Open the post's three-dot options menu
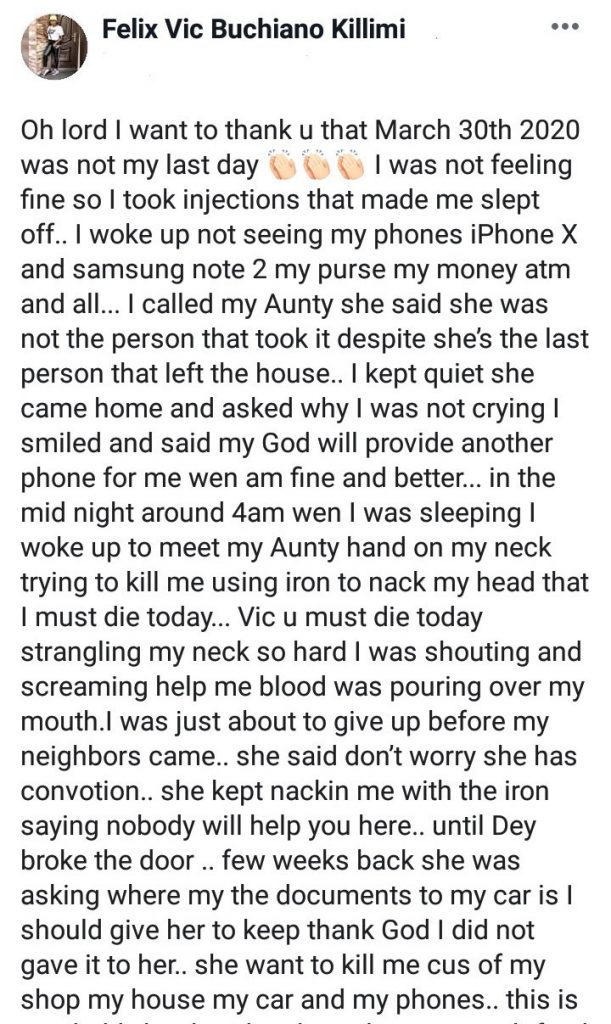Image resolution: width=611 pixels, height=1024 pixels. 565,27
